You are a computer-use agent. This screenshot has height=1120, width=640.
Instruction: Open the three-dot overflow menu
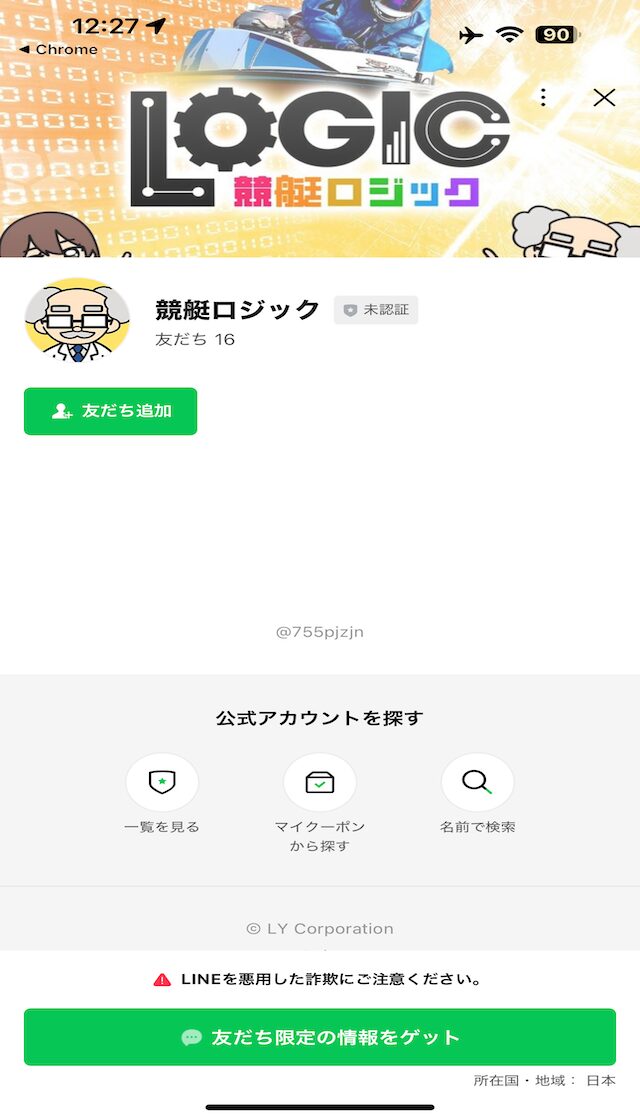[x=543, y=97]
